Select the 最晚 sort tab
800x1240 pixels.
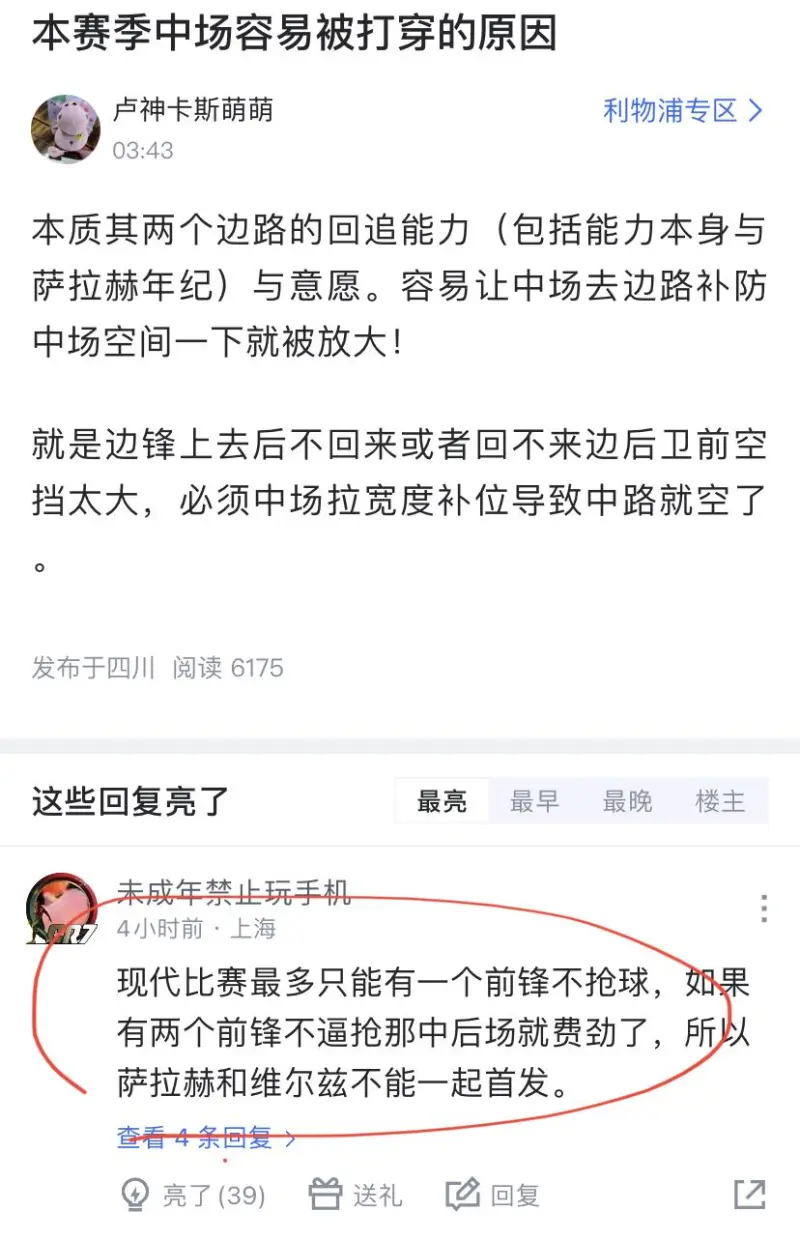coord(627,801)
